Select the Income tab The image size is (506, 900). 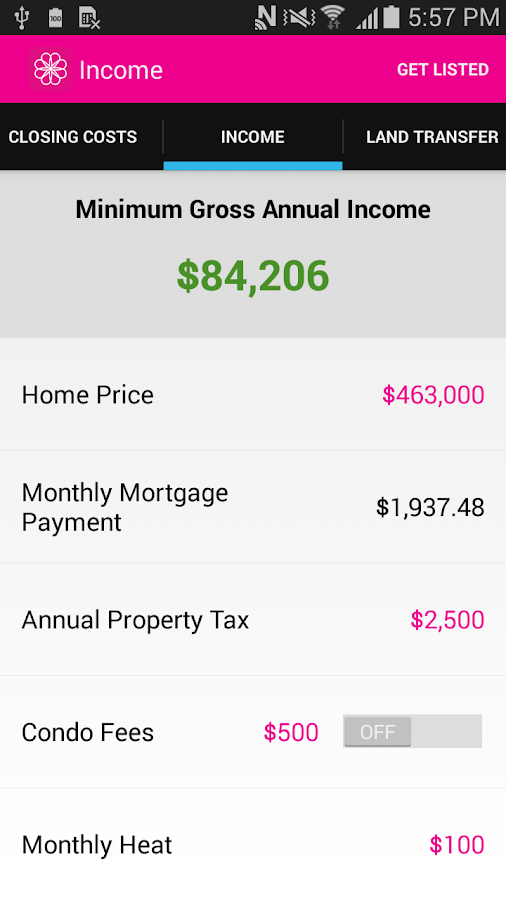point(253,137)
